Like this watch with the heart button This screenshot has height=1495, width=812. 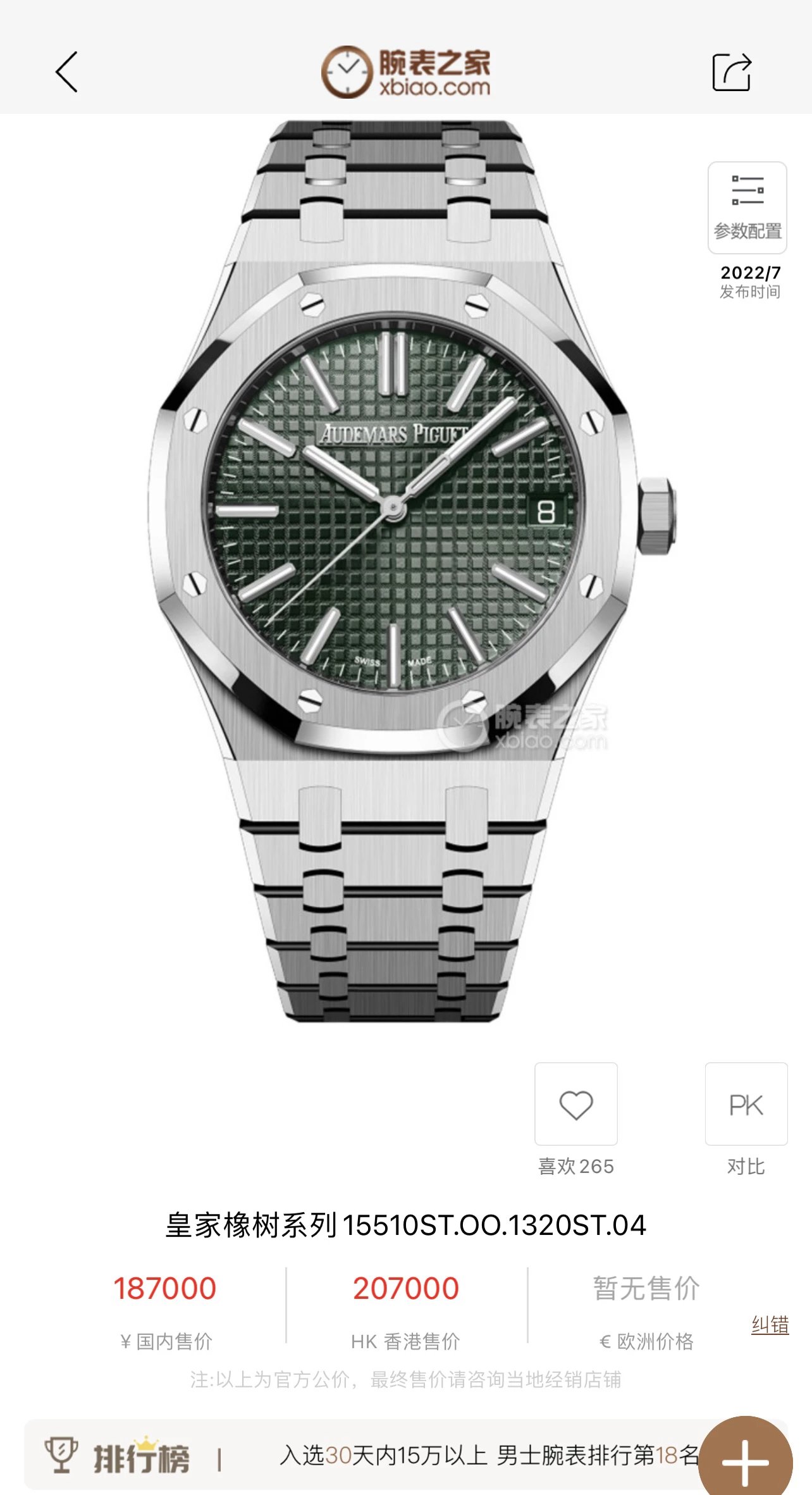pos(575,1104)
